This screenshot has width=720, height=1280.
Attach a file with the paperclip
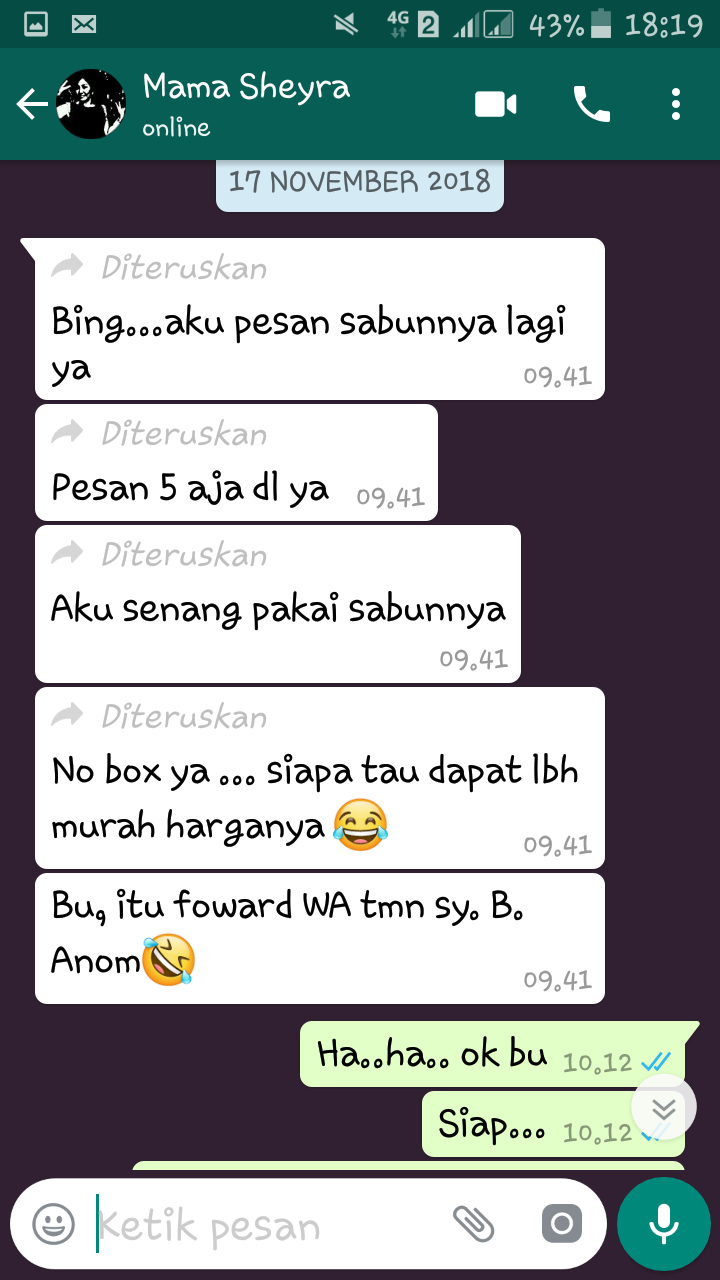pos(474,1224)
